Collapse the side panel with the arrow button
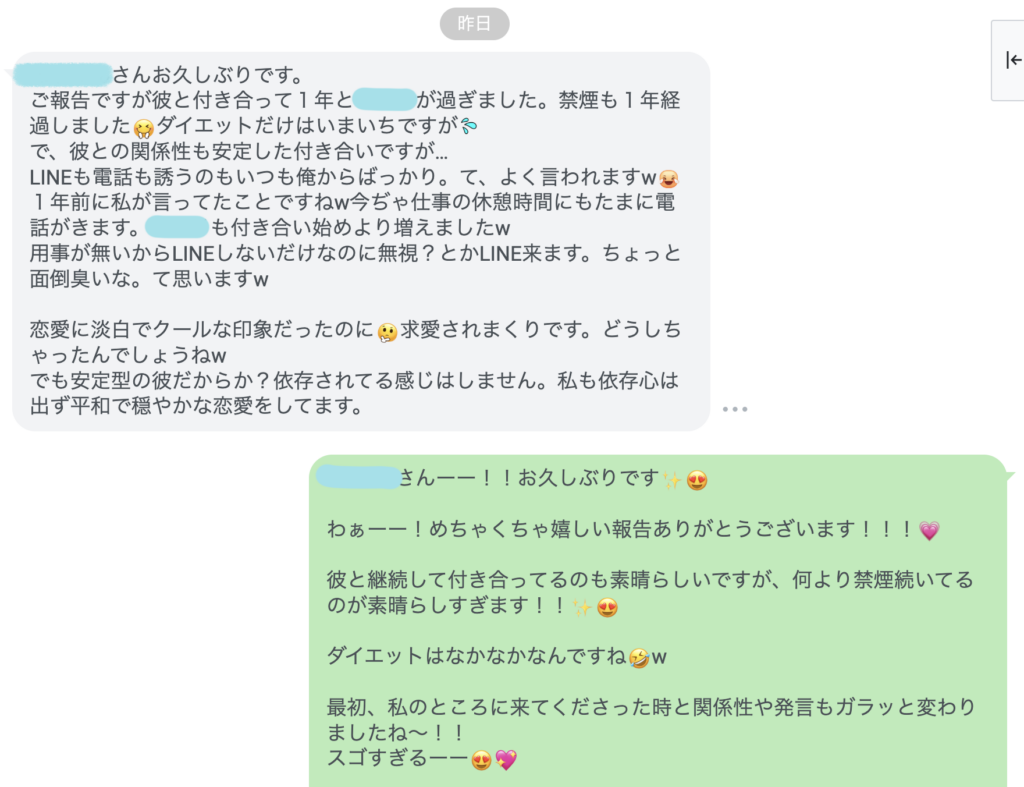This screenshot has width=1024, height=787. 1012,60
